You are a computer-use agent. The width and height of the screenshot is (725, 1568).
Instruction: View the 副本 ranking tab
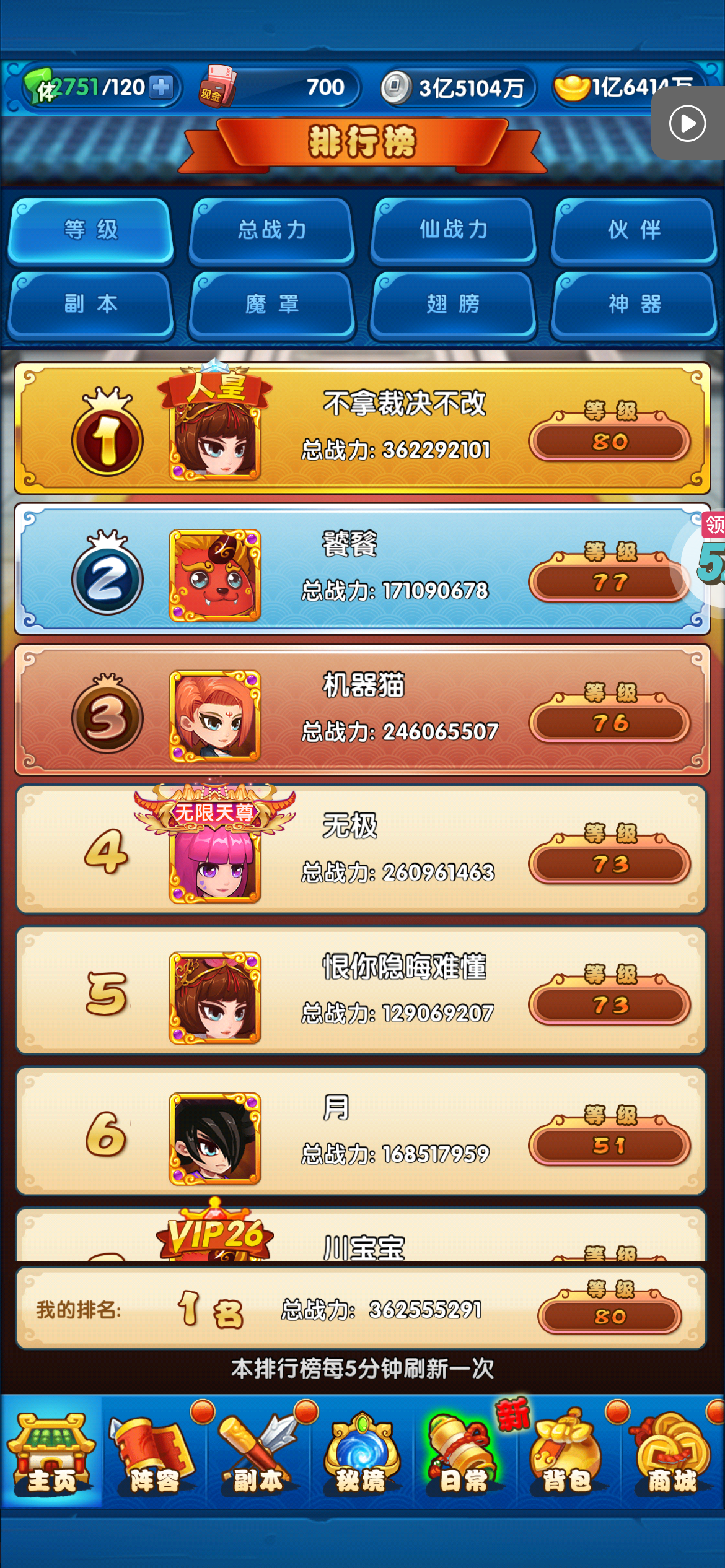pyautogui.click(x=90, y=304)
